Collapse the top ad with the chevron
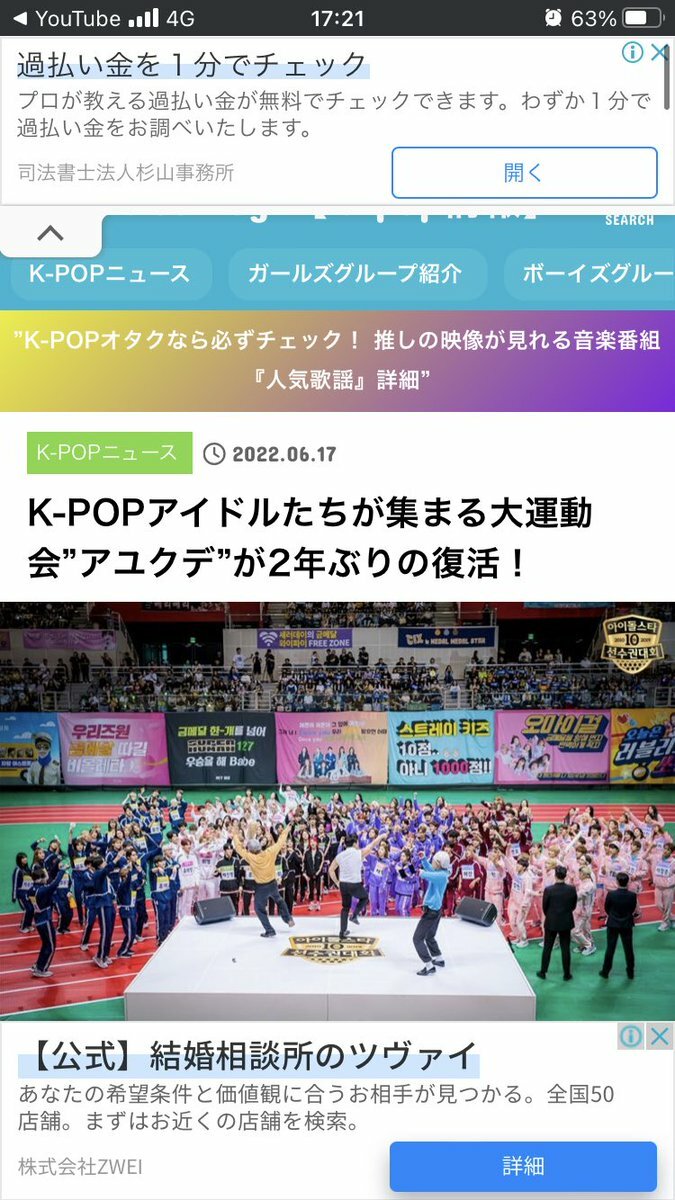 (50, 234)
